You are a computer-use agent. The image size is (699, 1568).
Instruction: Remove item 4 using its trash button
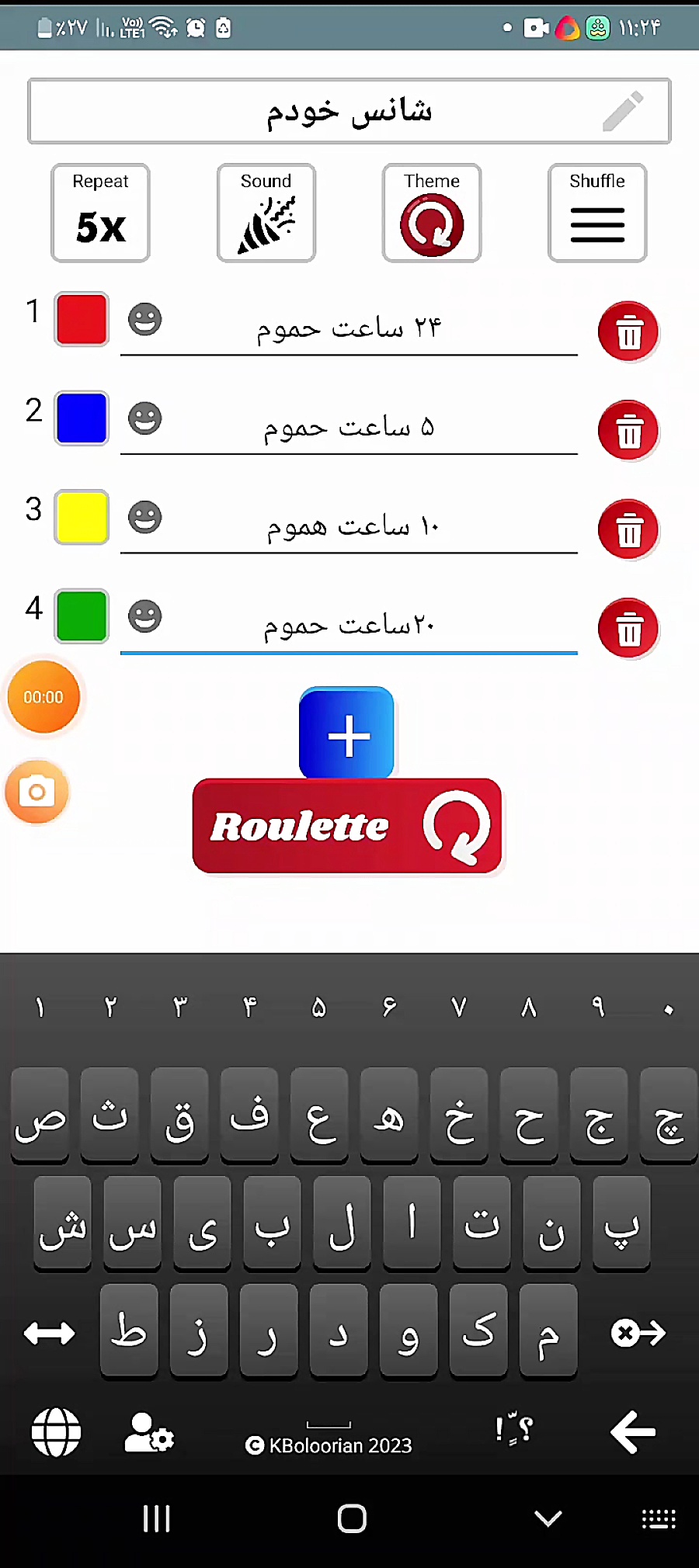point(628,629)
